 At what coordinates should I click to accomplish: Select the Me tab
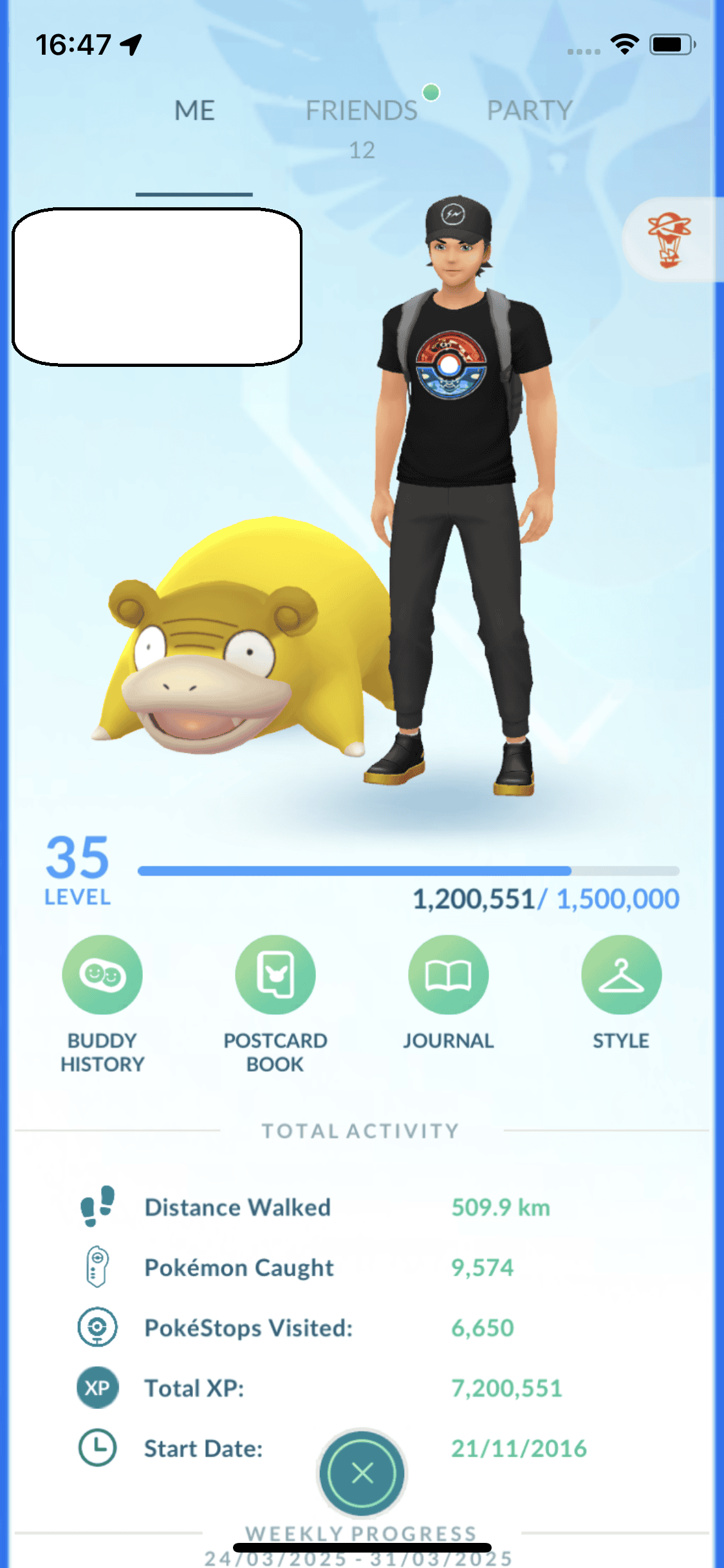(x=194, y=111)
